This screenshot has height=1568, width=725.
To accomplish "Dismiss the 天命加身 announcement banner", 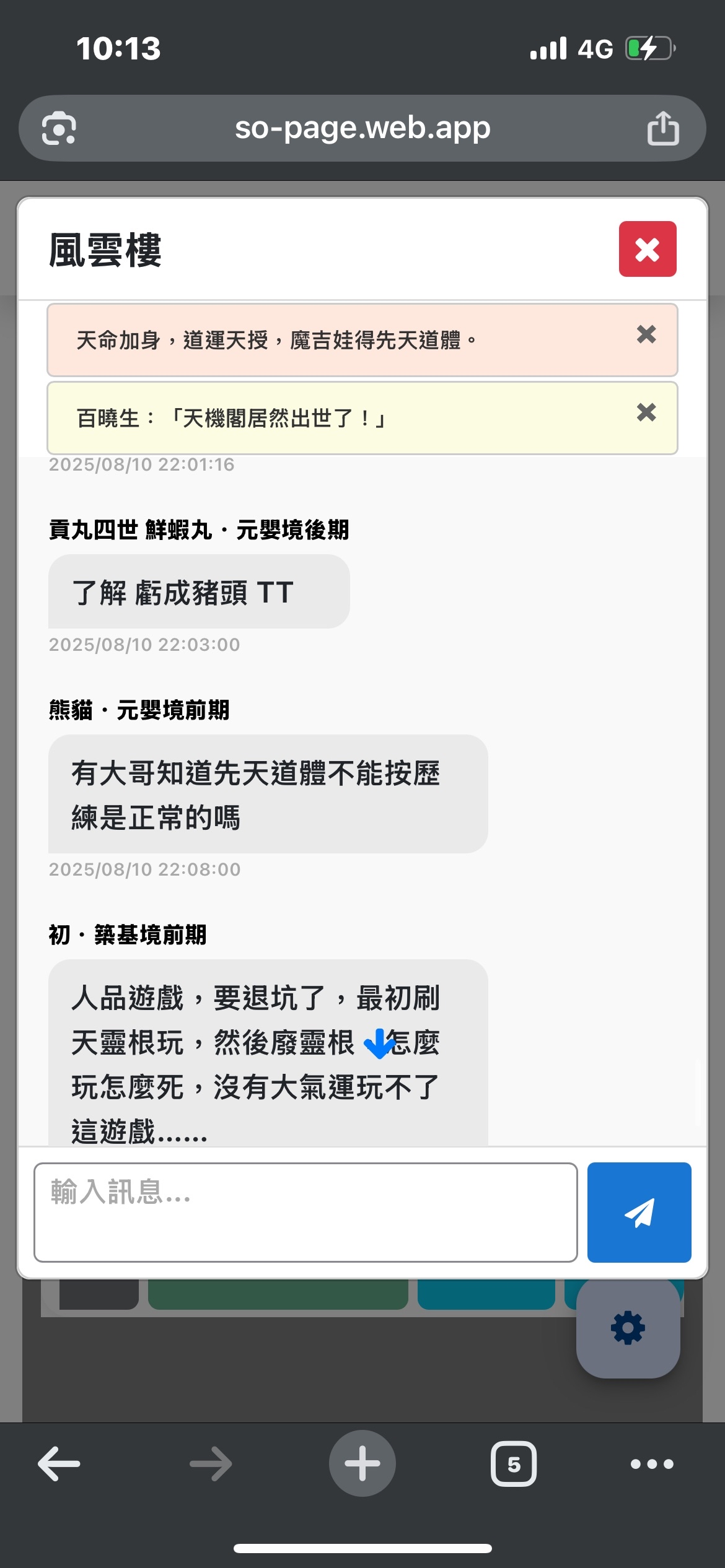I will click(x=646, y=334).
